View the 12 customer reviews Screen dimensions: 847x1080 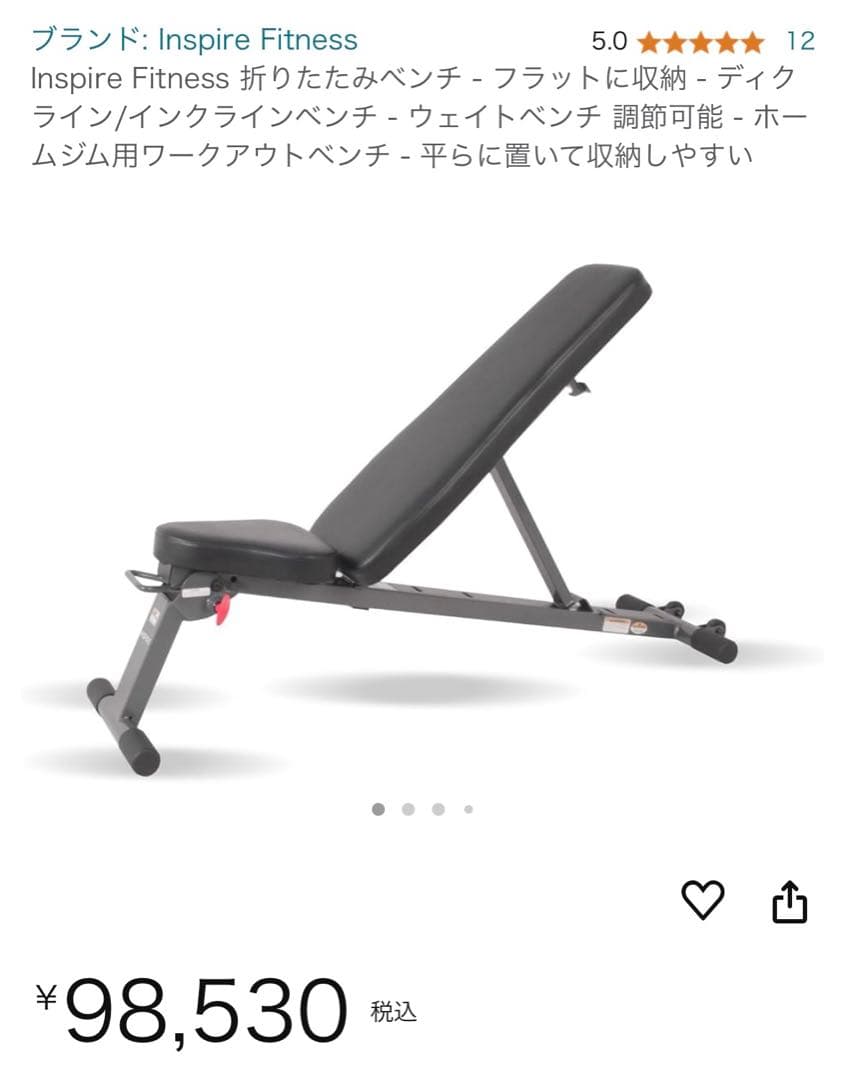click(x=802, y=42)
